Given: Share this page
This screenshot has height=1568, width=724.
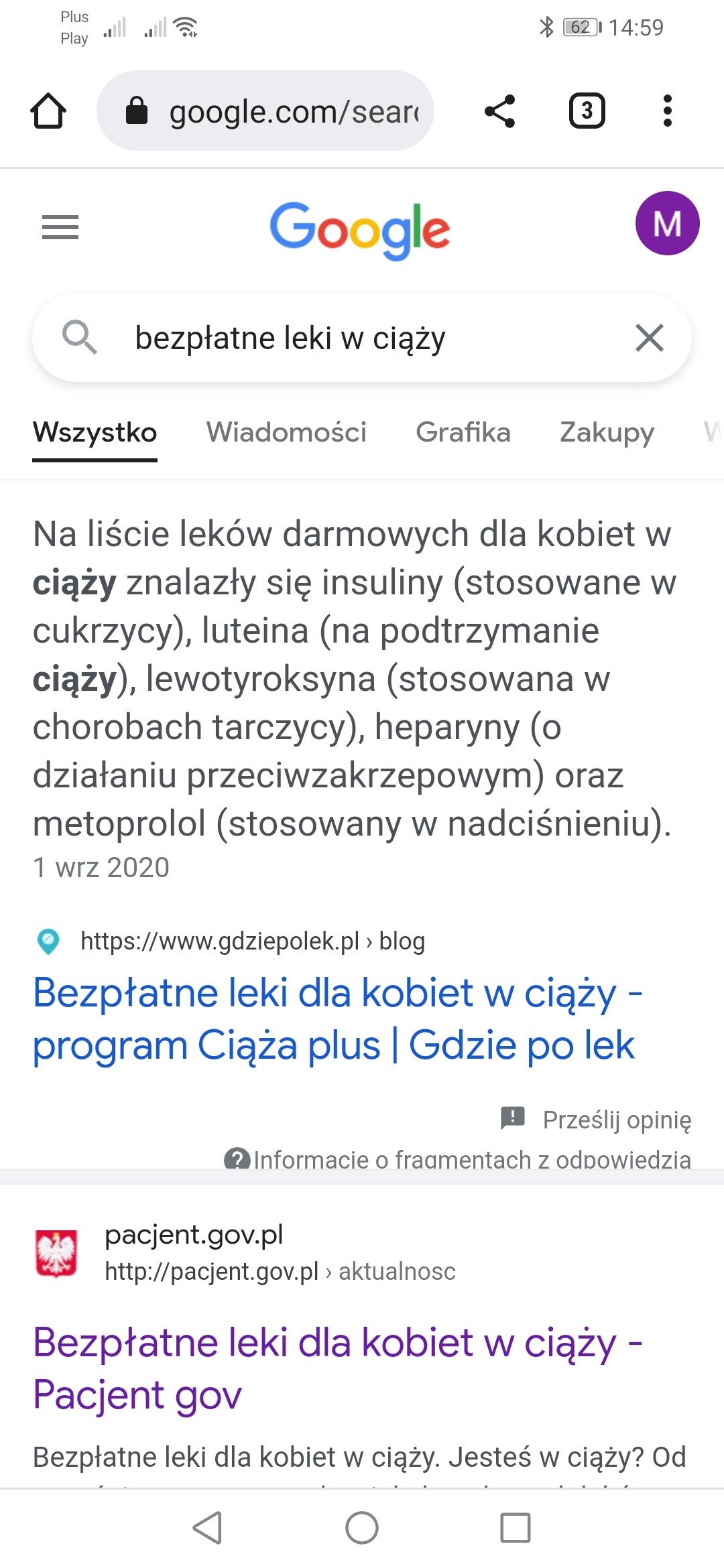Looking at the screenshot, I should click(x=499, y=111).
